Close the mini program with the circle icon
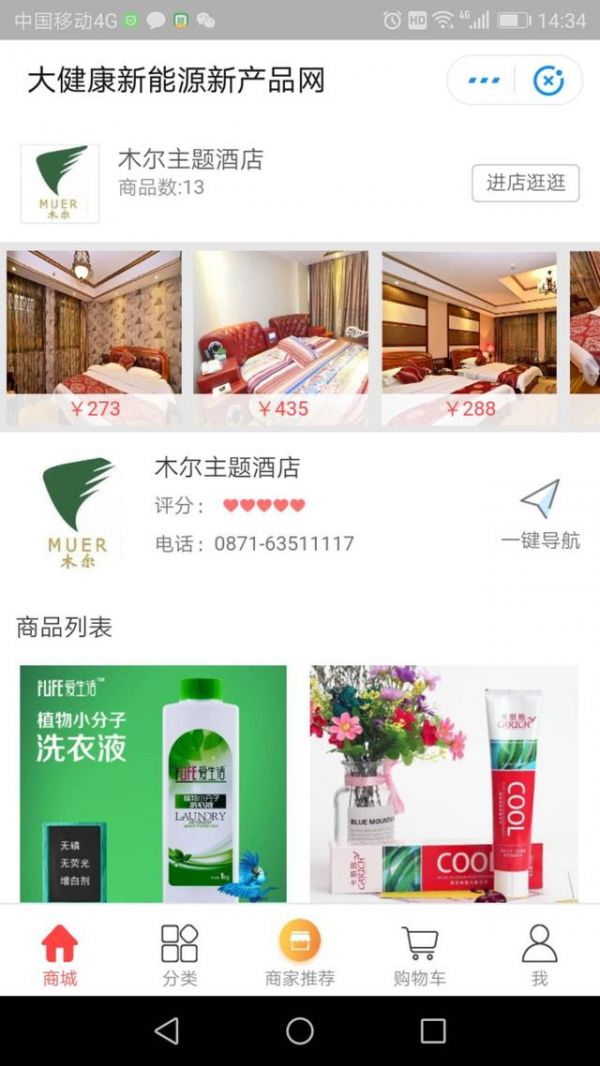Screen dimensions: 600x1066 pos(548,80)
